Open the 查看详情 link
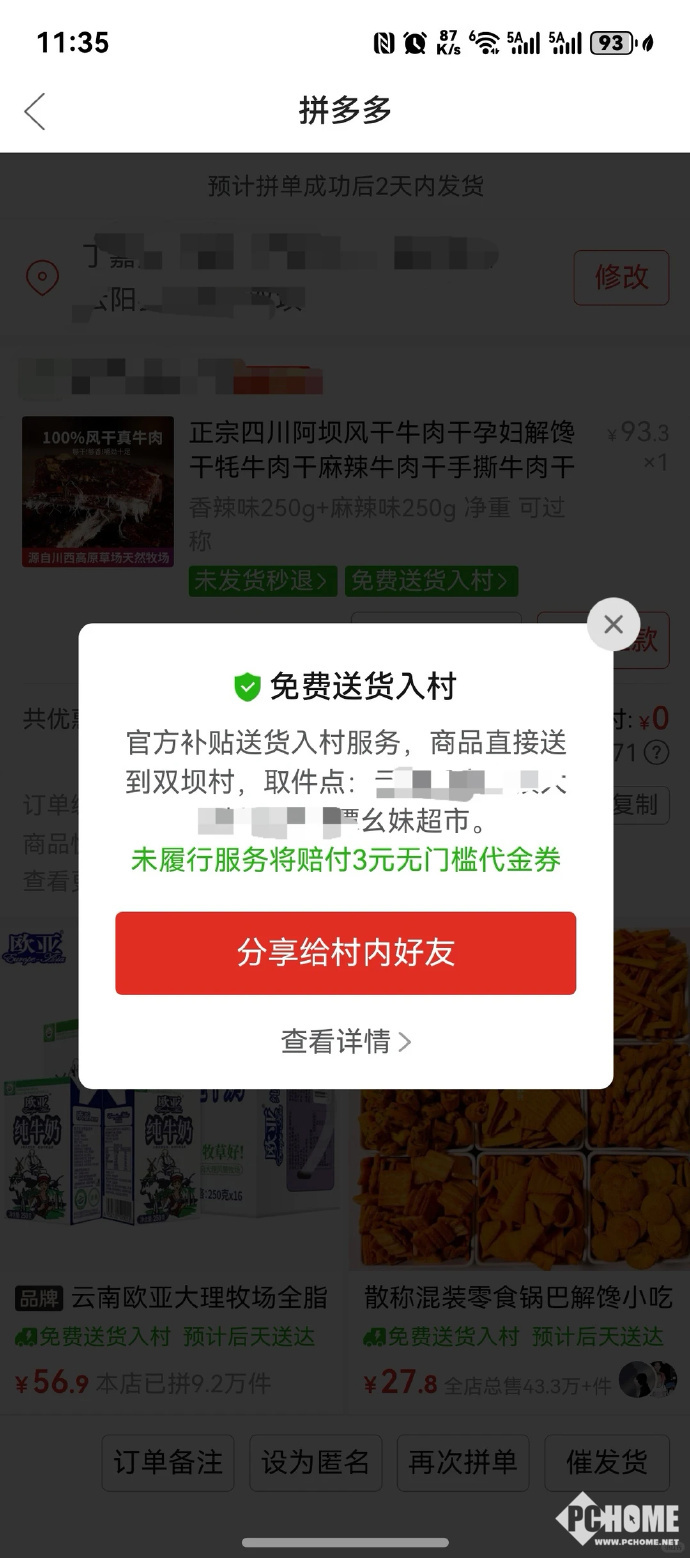The height and width of the screenshot is (1558, 690). pyautogui.click(x=345, y=1042)
